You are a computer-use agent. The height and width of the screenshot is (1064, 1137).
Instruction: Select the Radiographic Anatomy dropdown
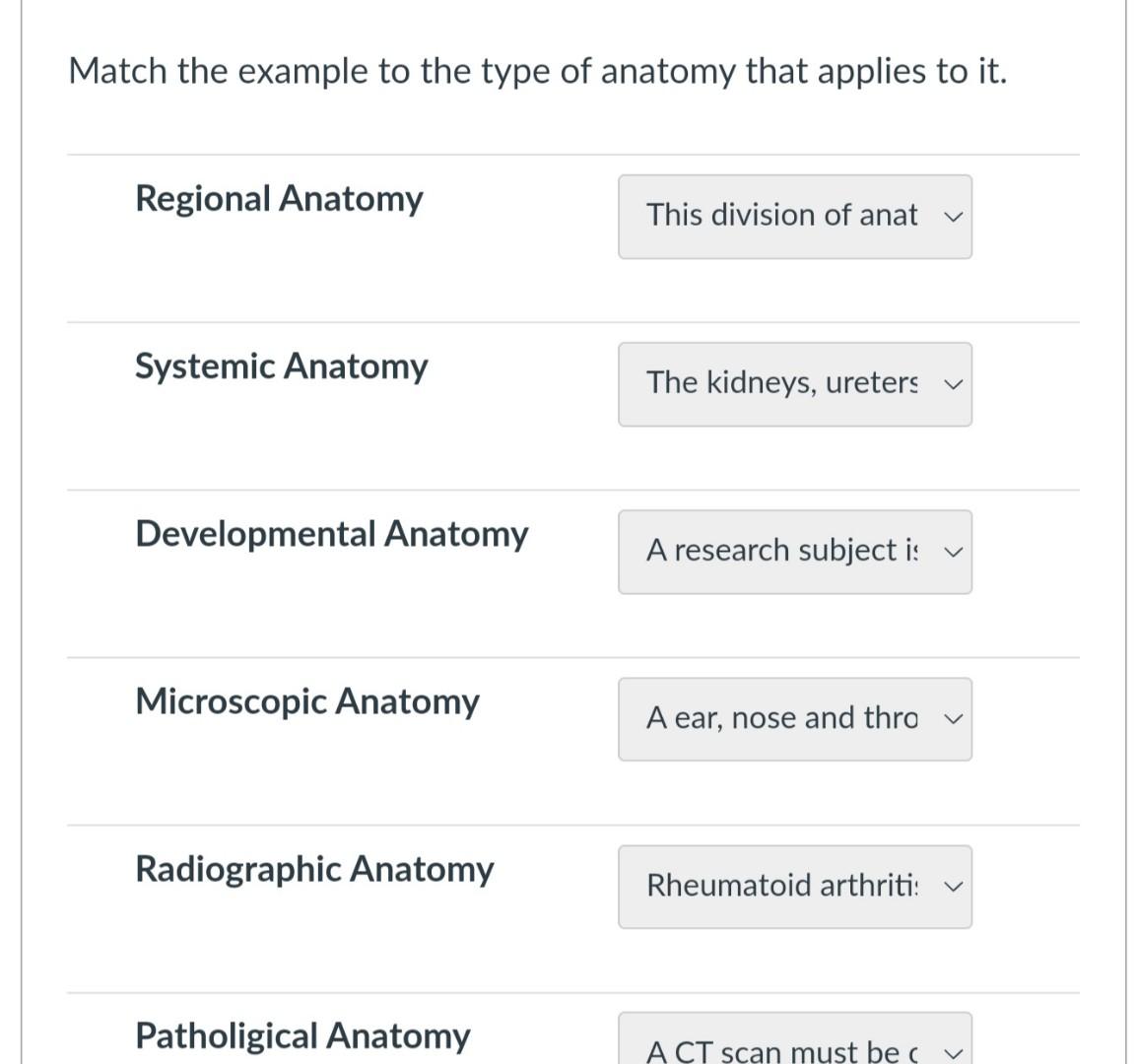point(794,887)
